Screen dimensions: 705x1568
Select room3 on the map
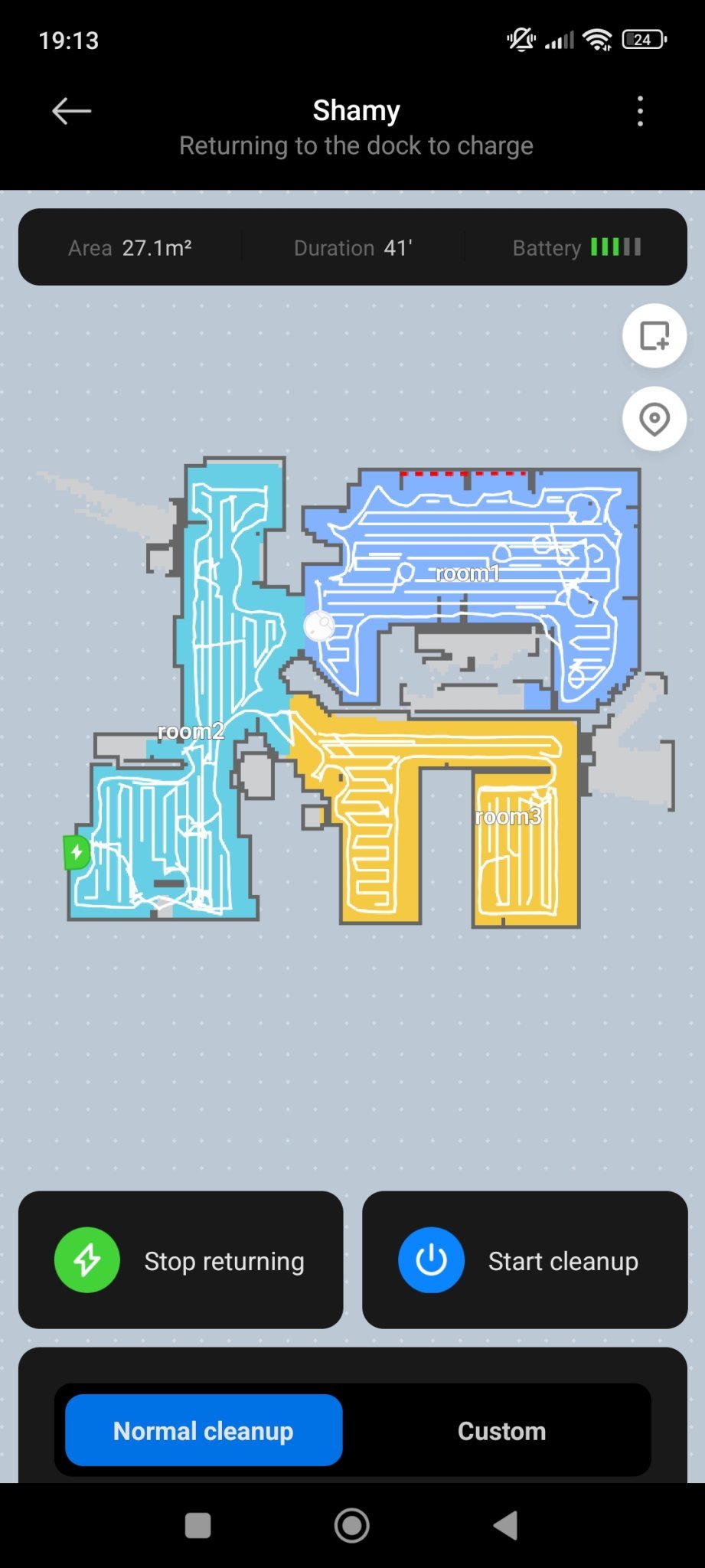click(x=508, y=817)
